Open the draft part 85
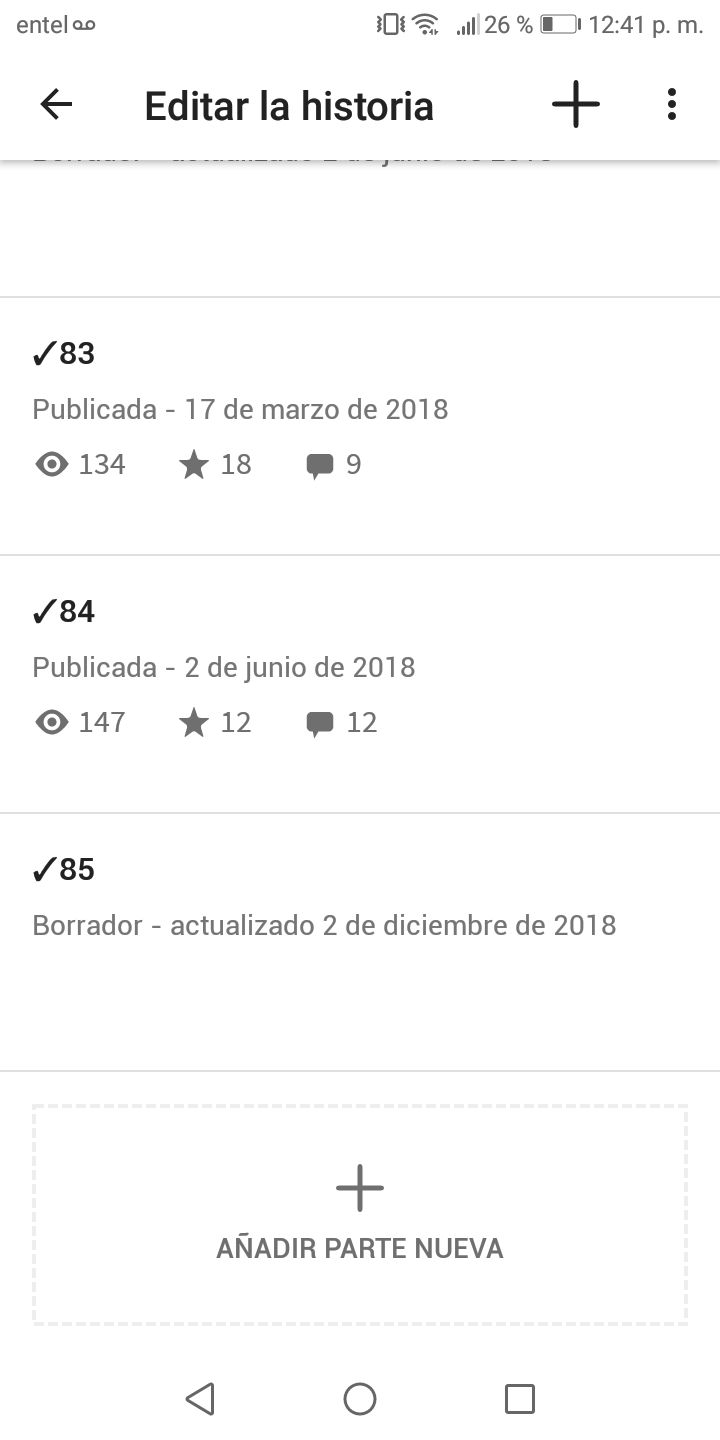The height and width of the screenshot is (1440, 720). tap(360, 942)
